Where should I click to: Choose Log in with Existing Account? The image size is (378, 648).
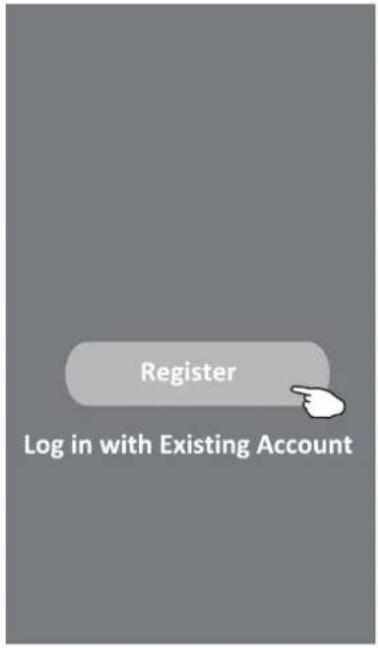pos(188,446)
